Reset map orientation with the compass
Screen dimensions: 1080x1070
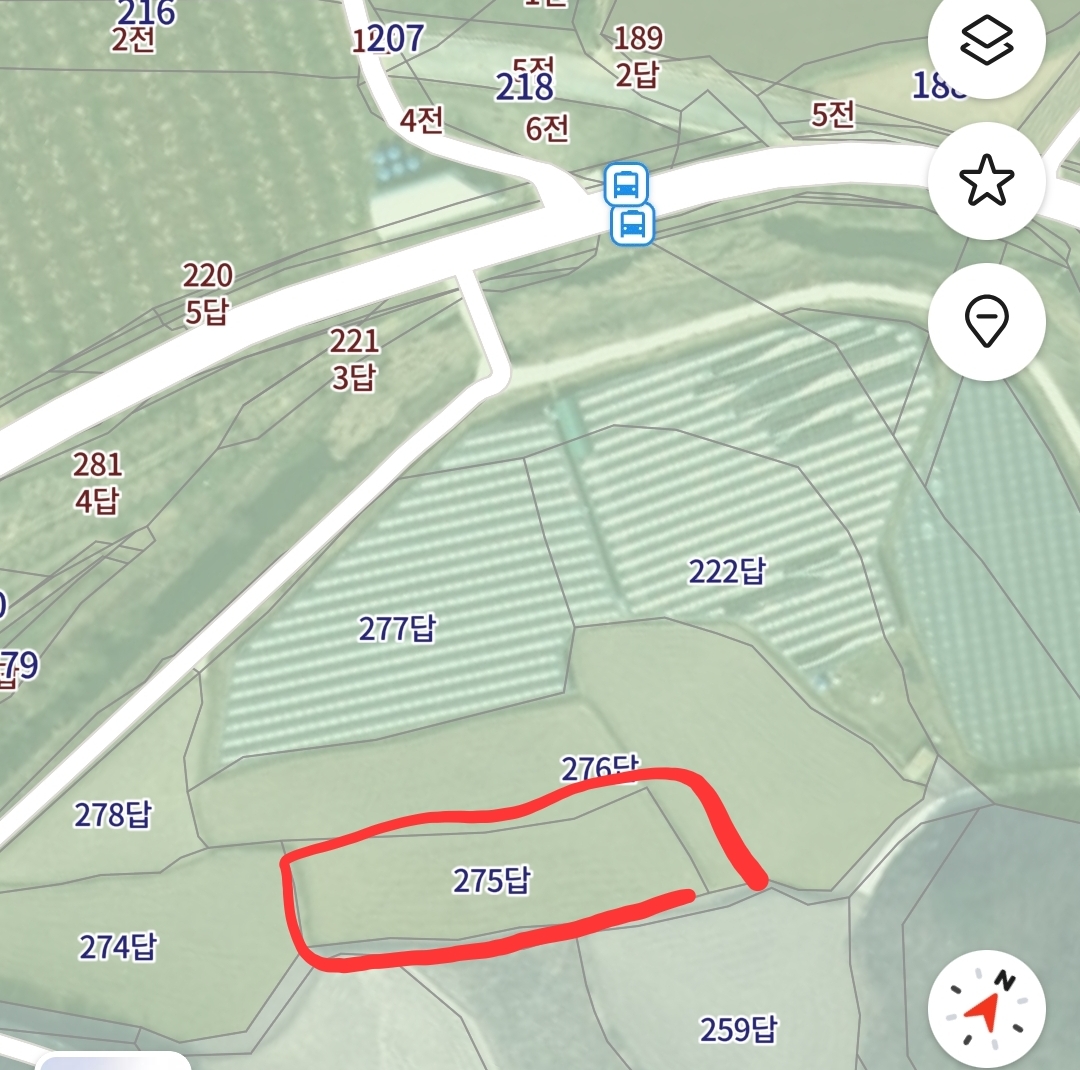click(986, 1007)
